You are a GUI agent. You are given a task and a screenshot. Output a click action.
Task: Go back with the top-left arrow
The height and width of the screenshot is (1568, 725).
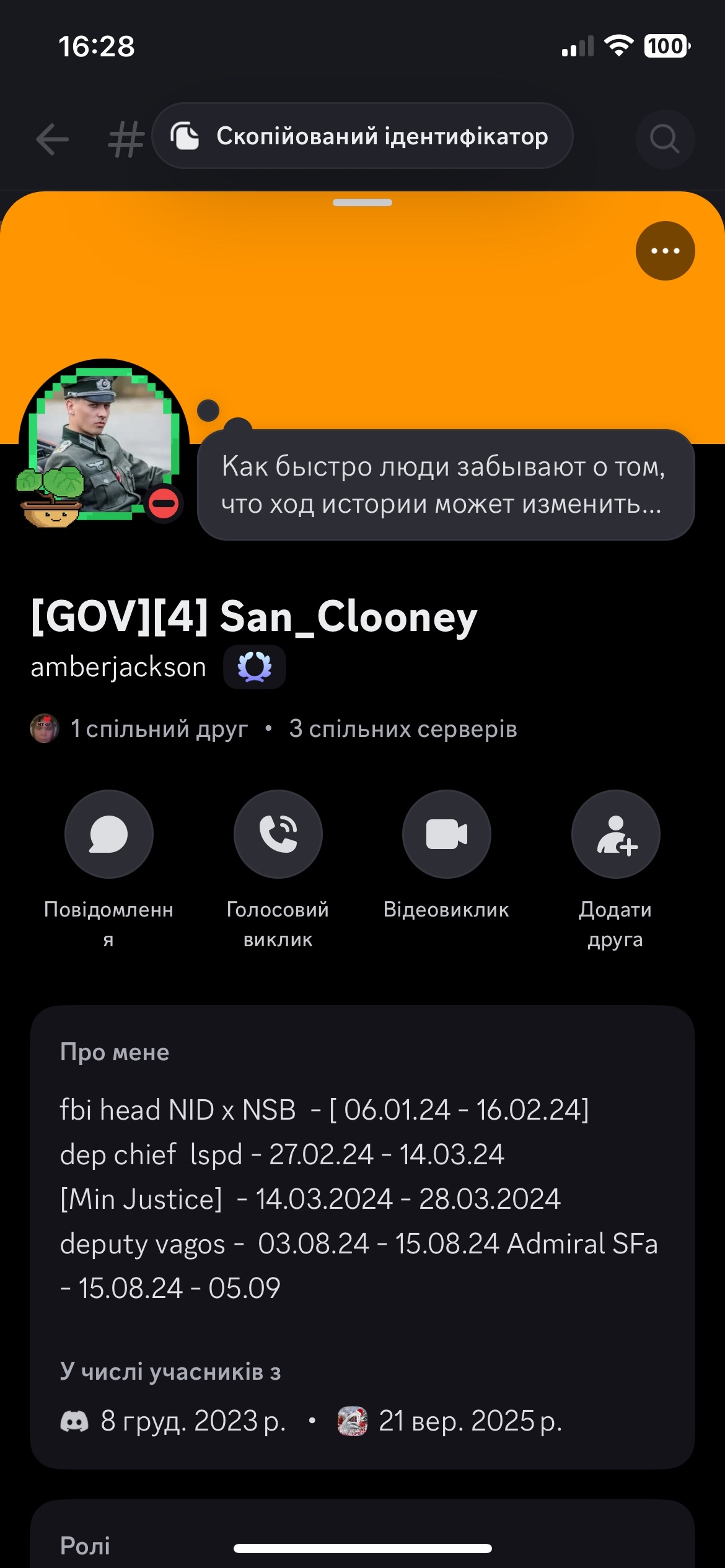(53, 138)
